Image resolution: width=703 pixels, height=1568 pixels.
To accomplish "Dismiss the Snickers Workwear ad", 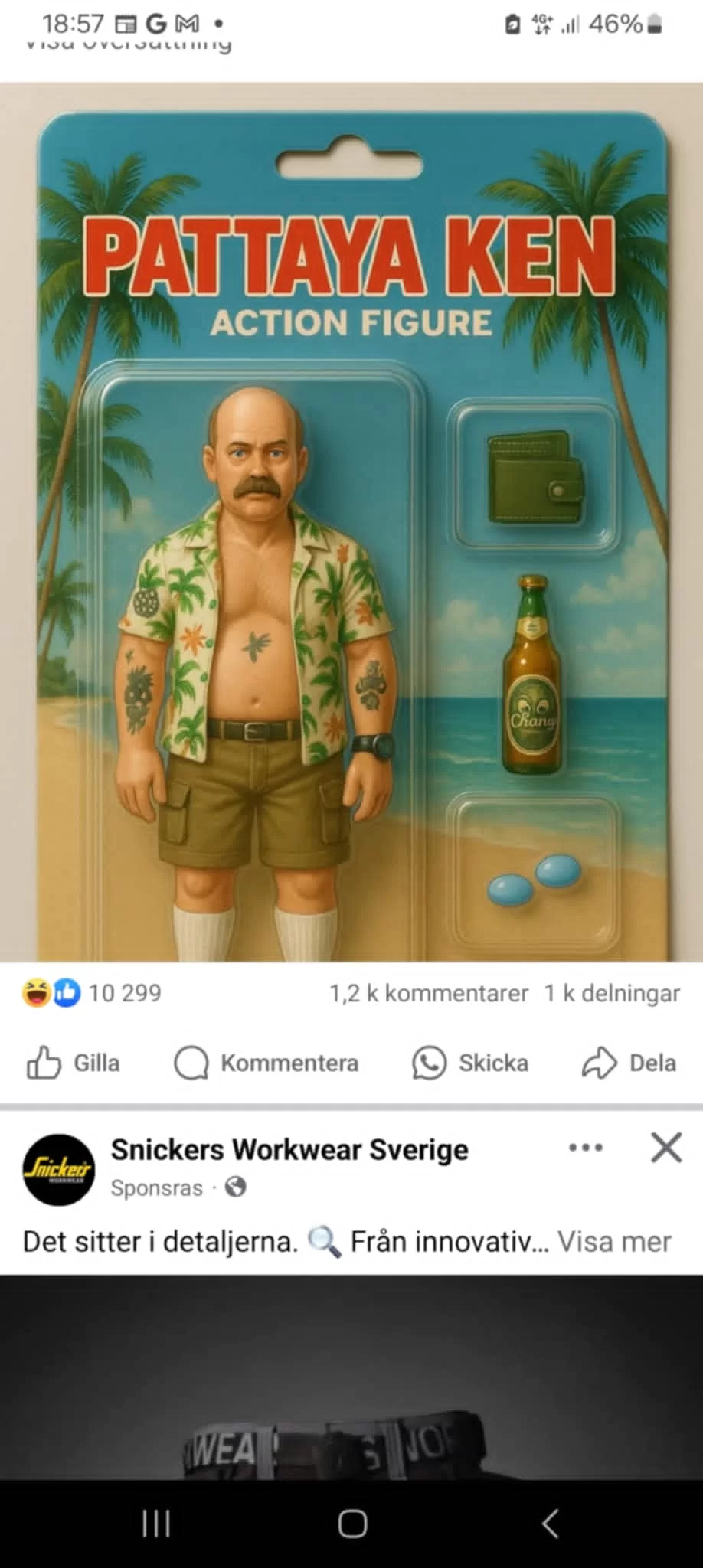I will click(665, 1148).
